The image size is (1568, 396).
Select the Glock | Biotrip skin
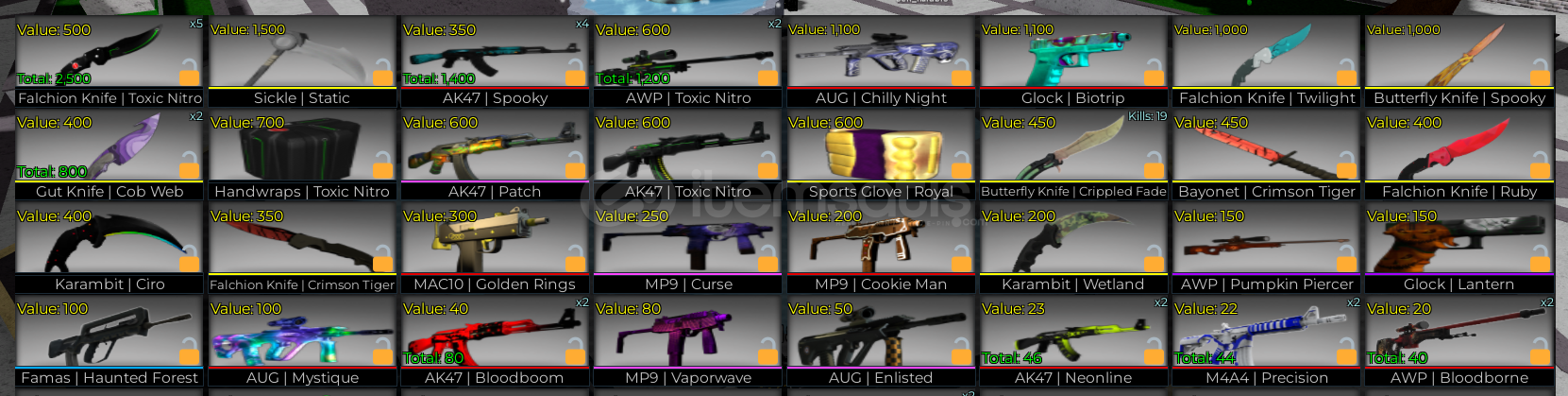pos(1073,60)
